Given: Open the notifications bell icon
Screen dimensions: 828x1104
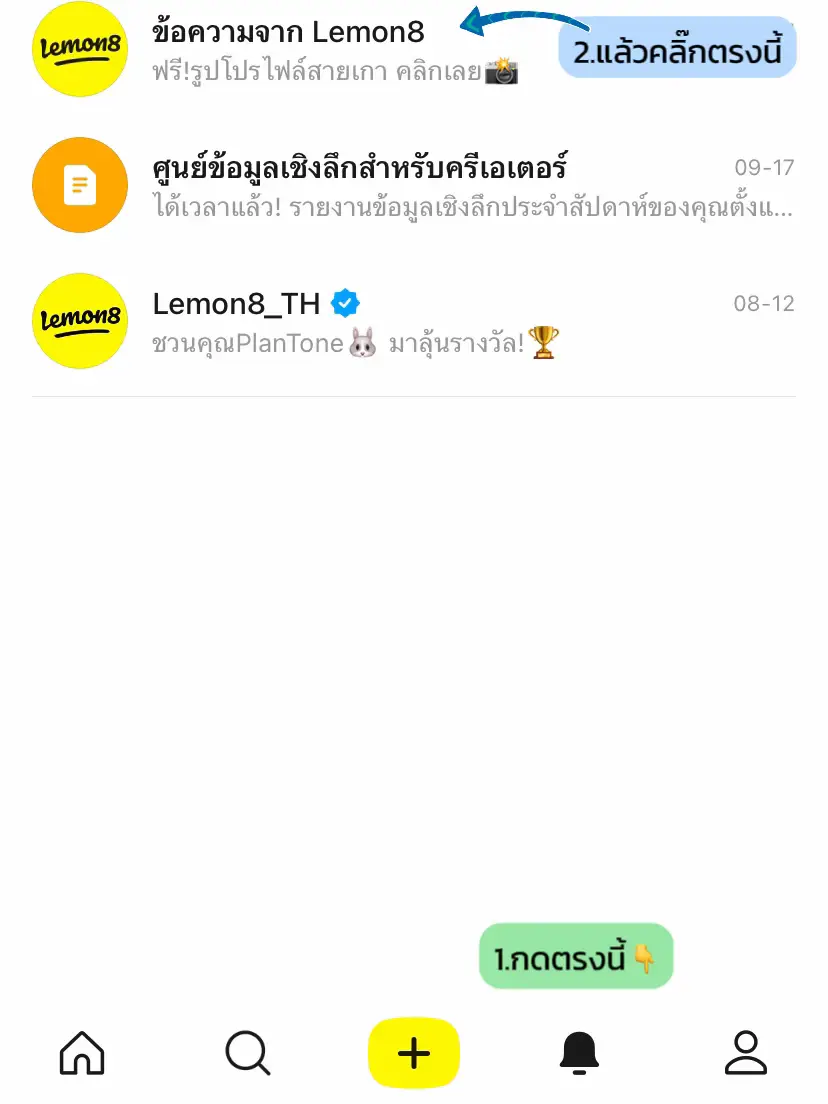Looking at the screenshot, I should point(580,1052).
